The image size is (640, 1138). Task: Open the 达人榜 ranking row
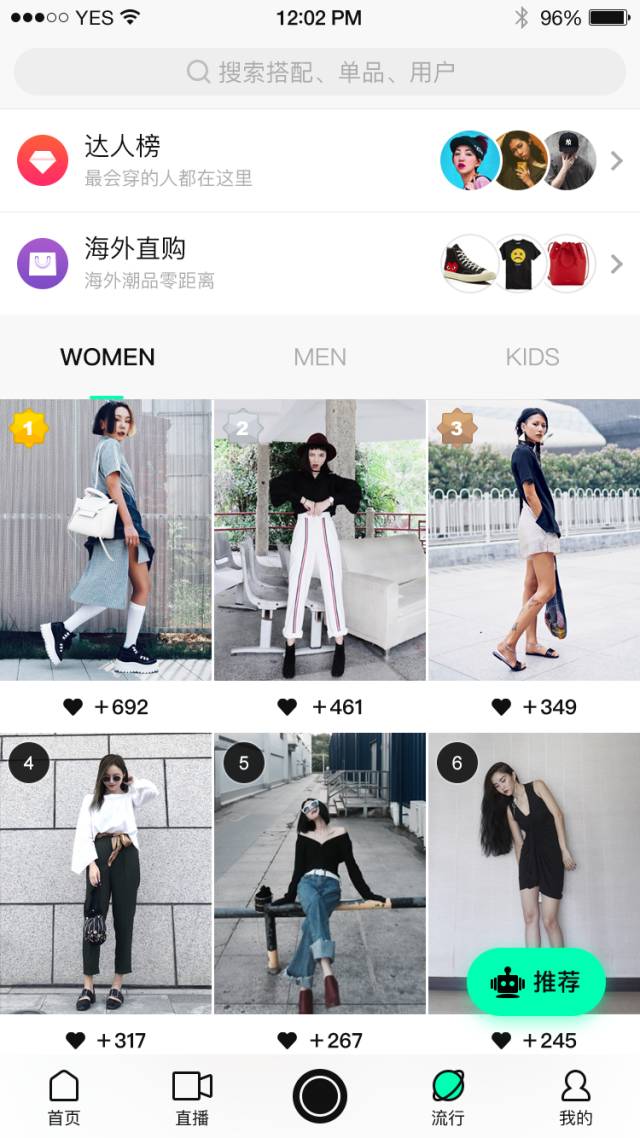click(320, 160)
